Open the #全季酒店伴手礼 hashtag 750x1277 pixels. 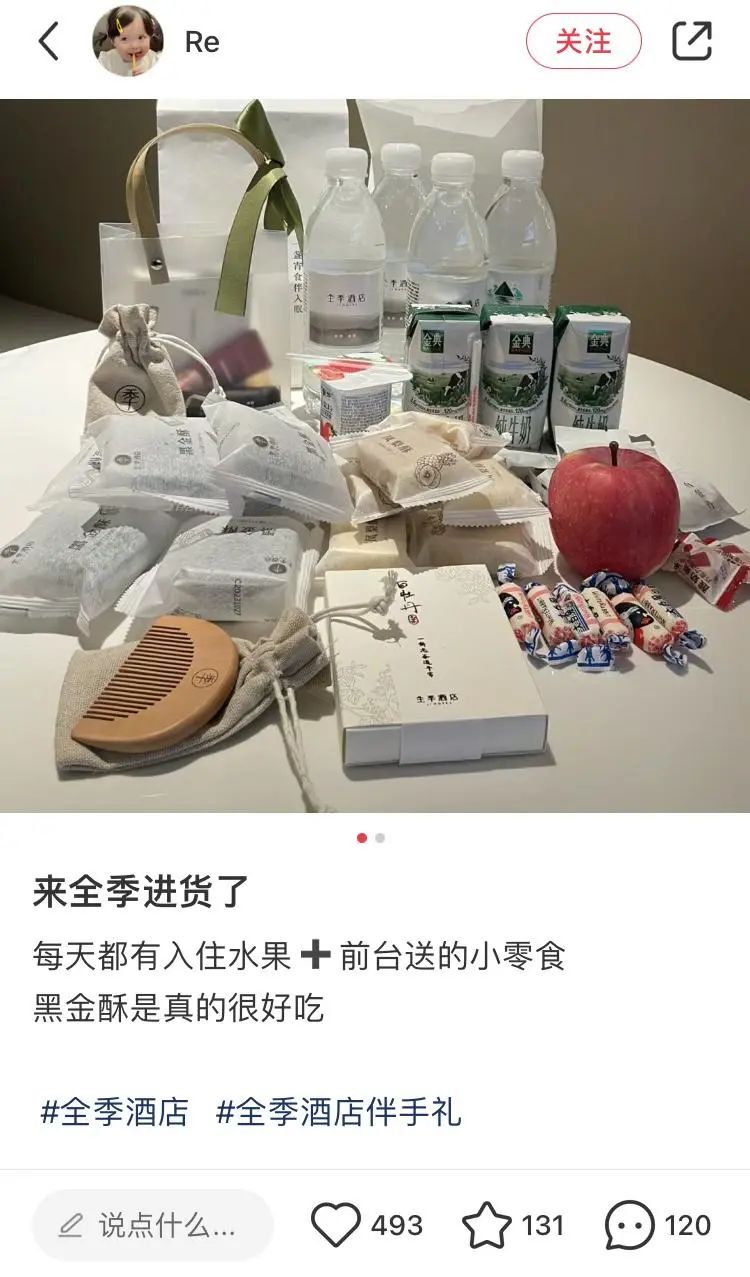(x=339, y=1112)
